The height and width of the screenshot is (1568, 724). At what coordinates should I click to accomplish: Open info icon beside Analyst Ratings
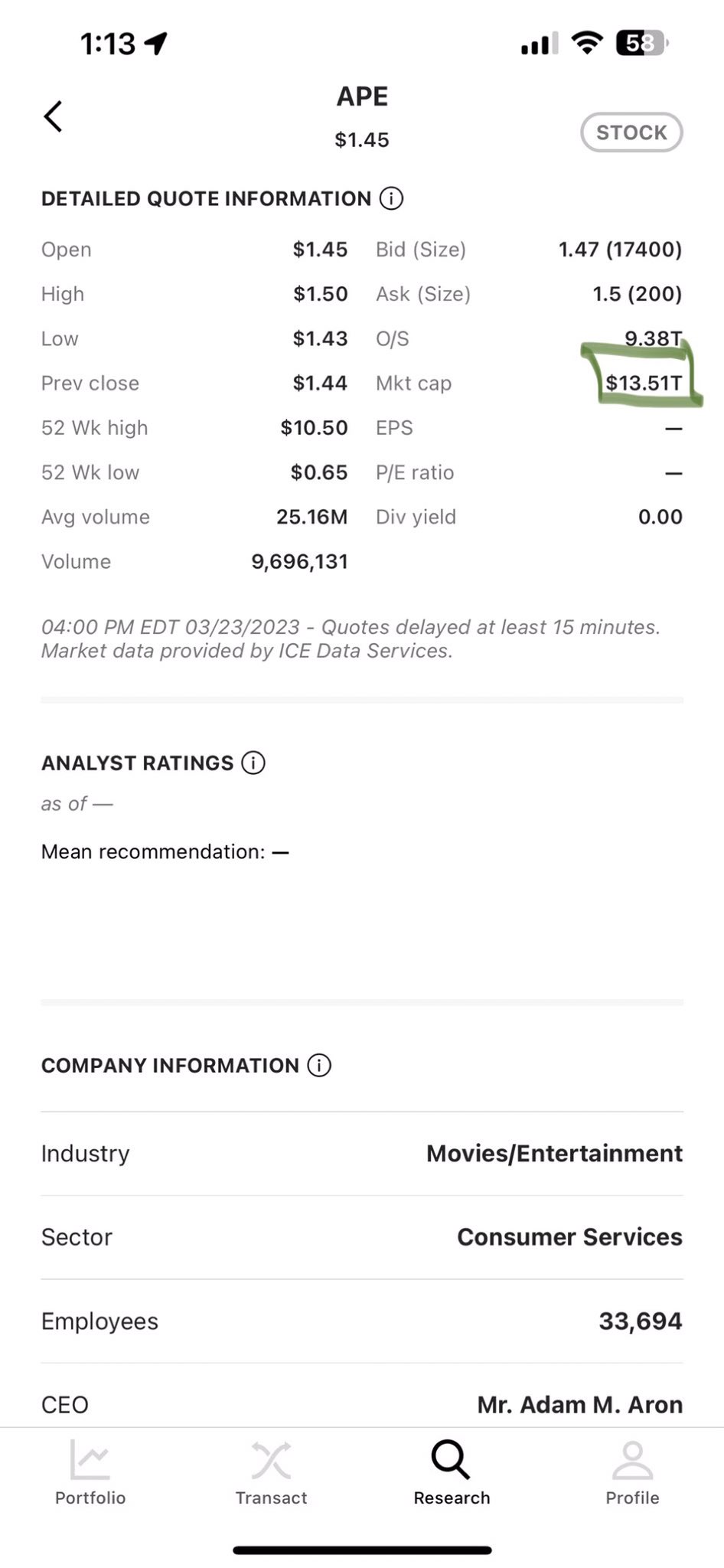pos(253,763)
